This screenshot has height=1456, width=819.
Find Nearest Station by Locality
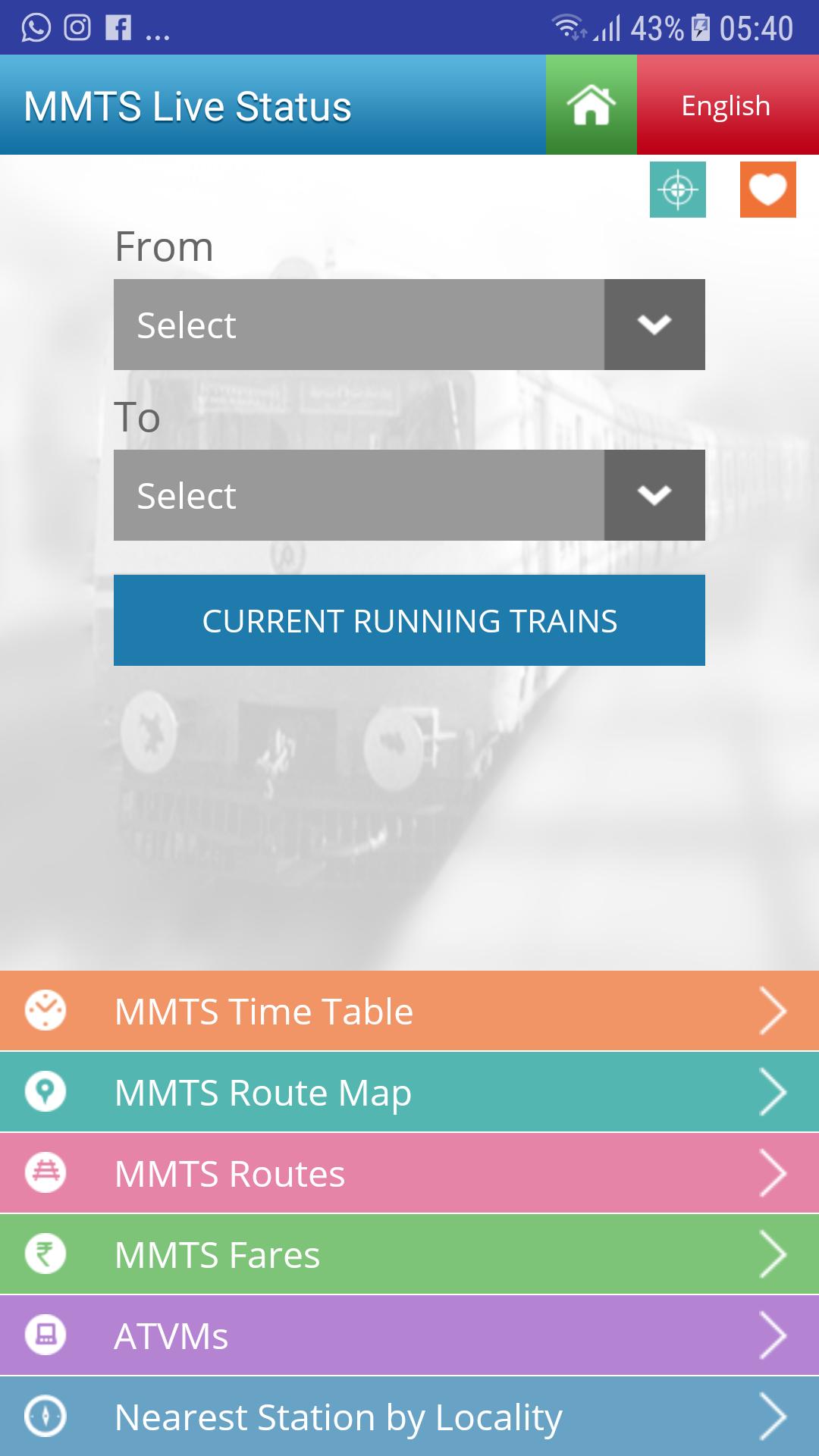tap(409, 1417)
